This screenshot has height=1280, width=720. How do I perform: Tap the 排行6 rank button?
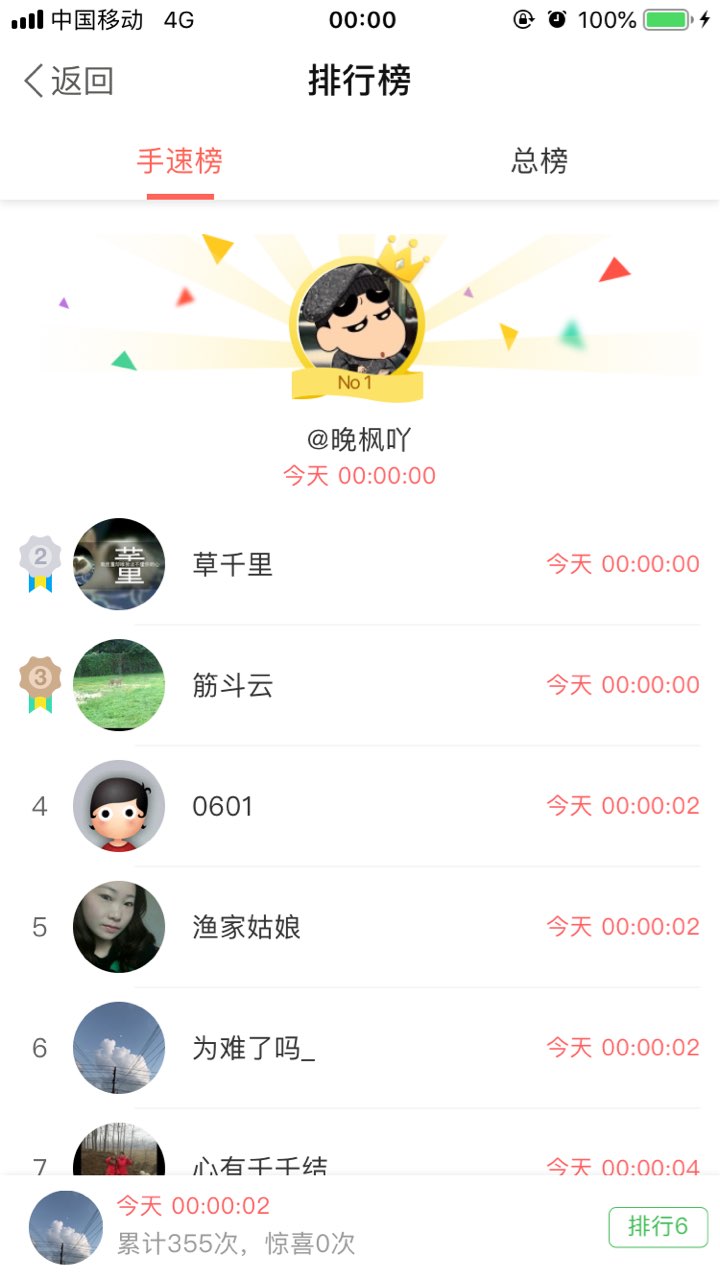pos(658,1227)
